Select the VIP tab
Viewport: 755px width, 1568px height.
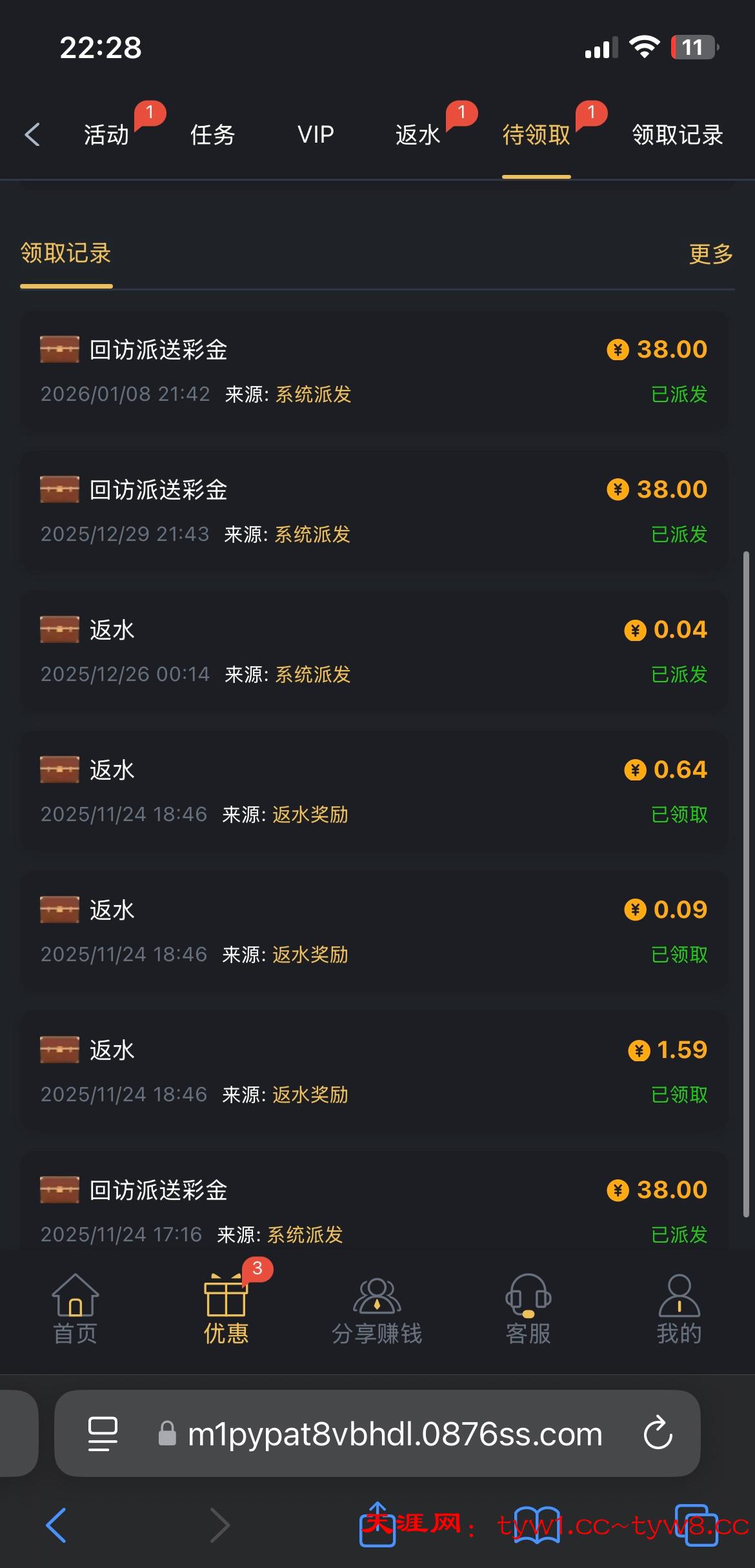point(316,135)
